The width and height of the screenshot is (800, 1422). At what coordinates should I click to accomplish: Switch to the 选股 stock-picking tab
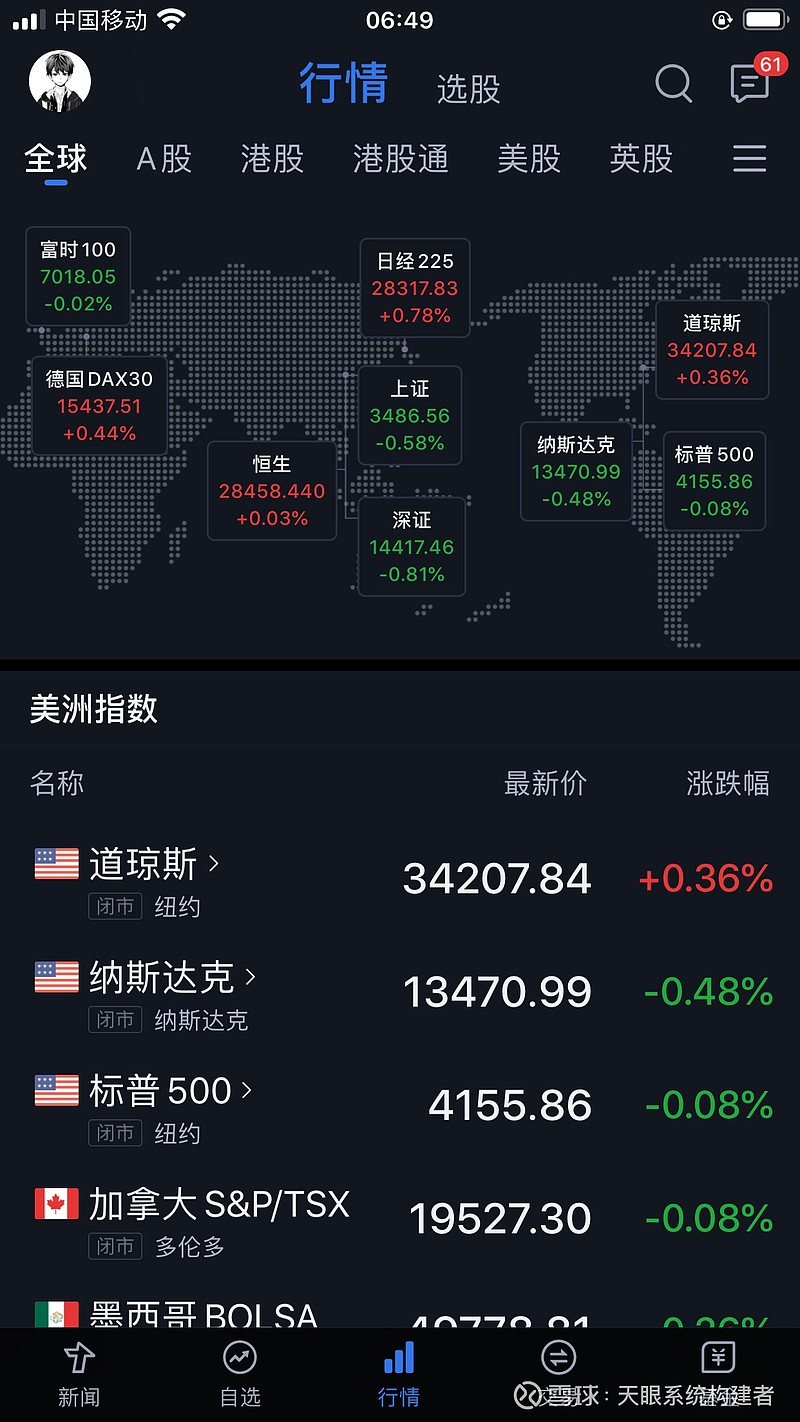point(468,87)
